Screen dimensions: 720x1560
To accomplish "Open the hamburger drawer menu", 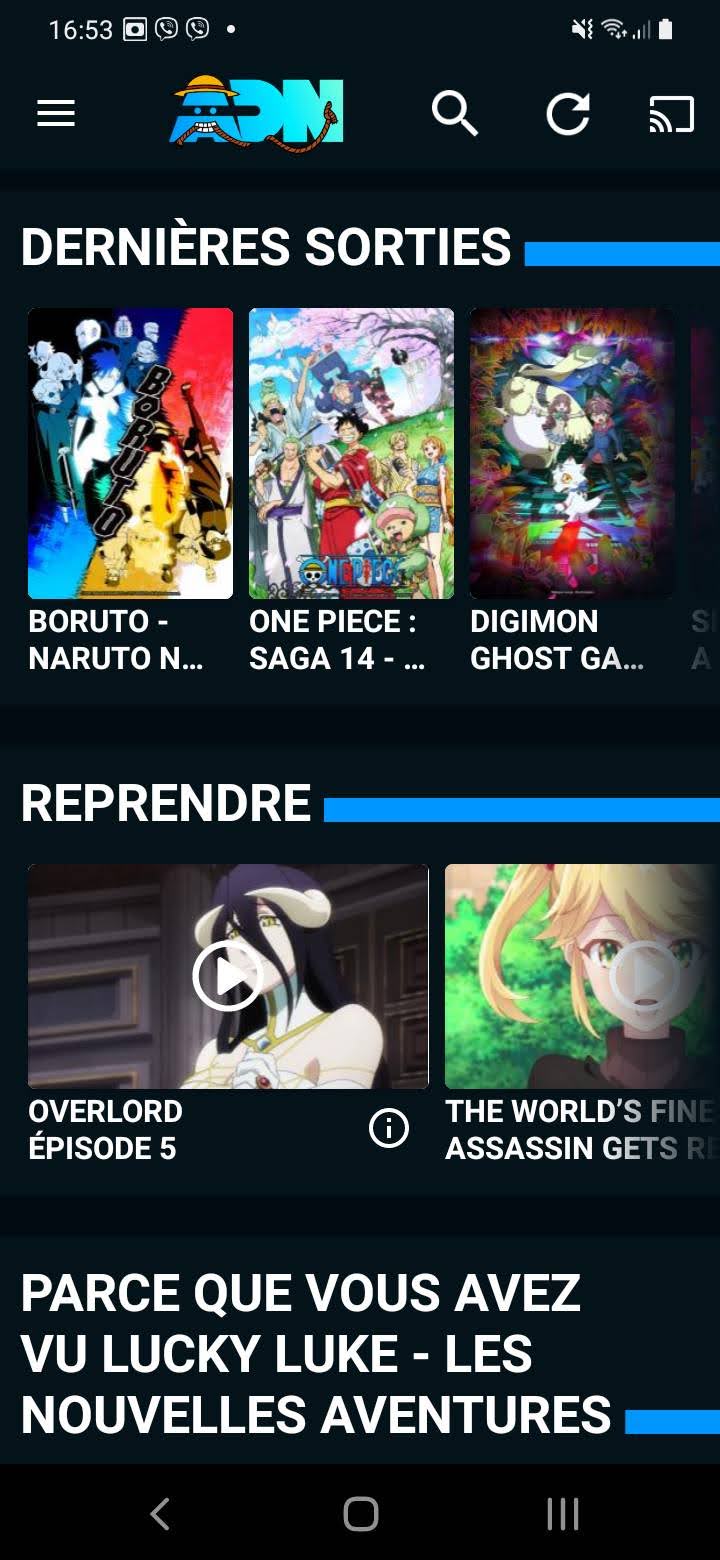I will [56, 114].
